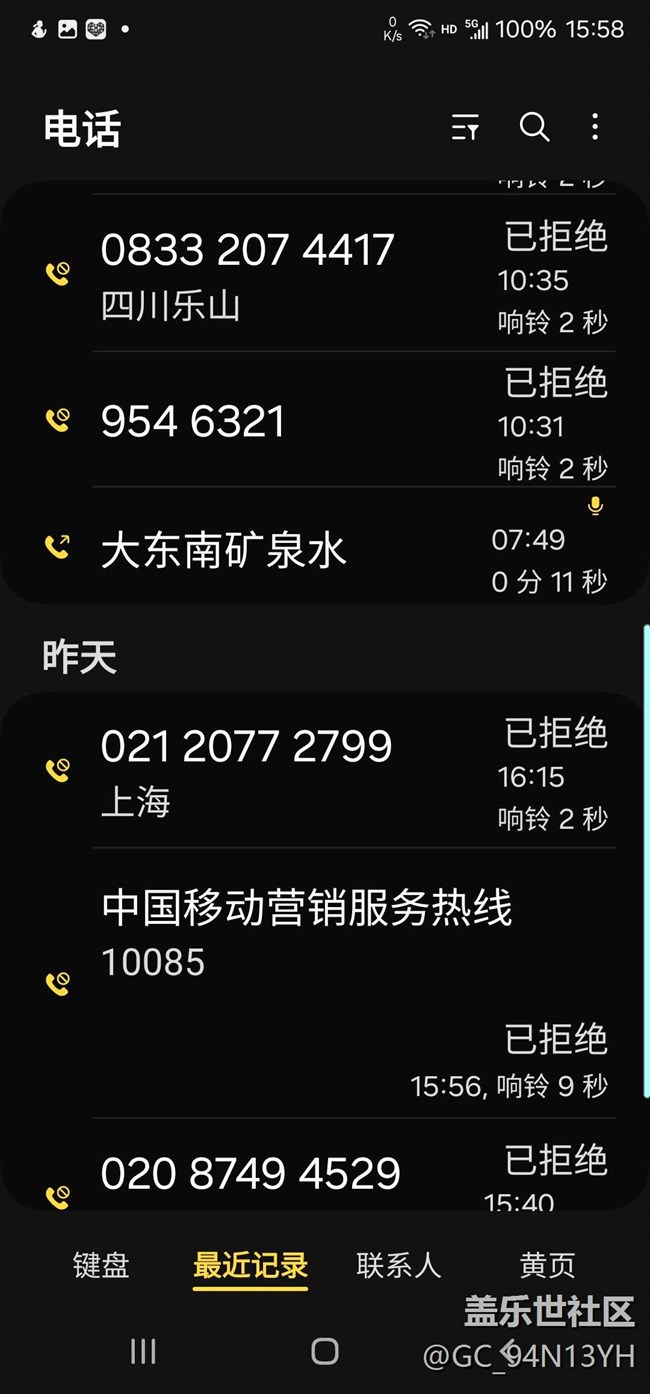Select the 最近记录 tab

[x=250, y=1265]
